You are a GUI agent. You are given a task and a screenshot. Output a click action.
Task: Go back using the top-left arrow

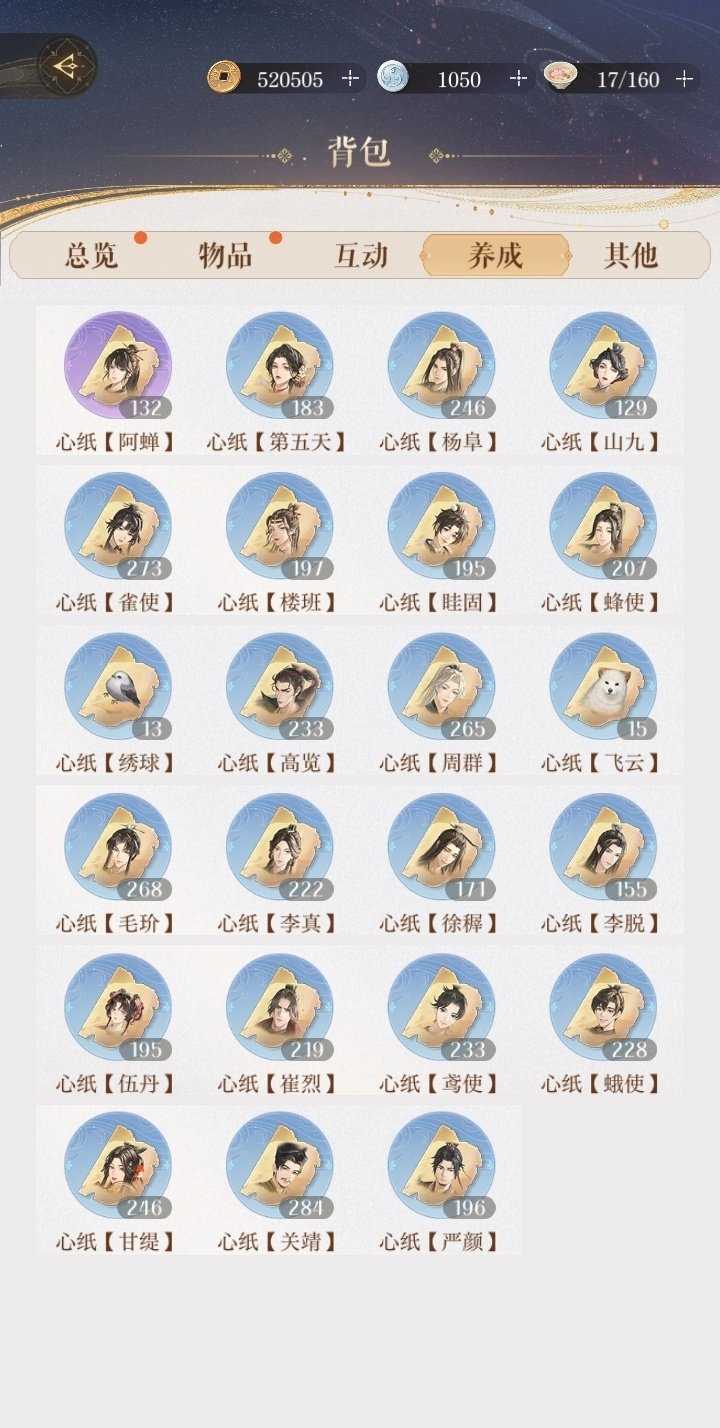tap(66, 66)
